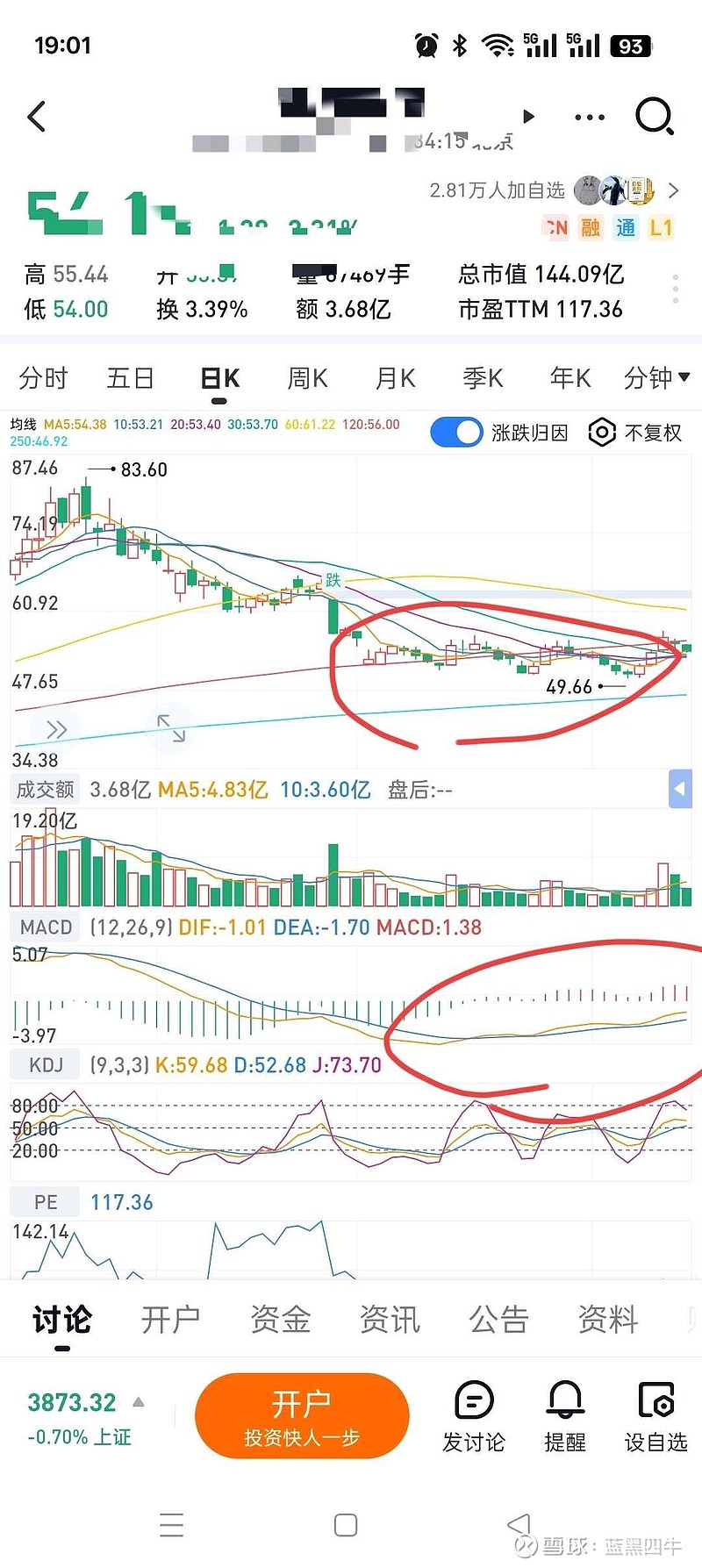Toggle the 涨跌归因 switch off

(x=456, y=433)
